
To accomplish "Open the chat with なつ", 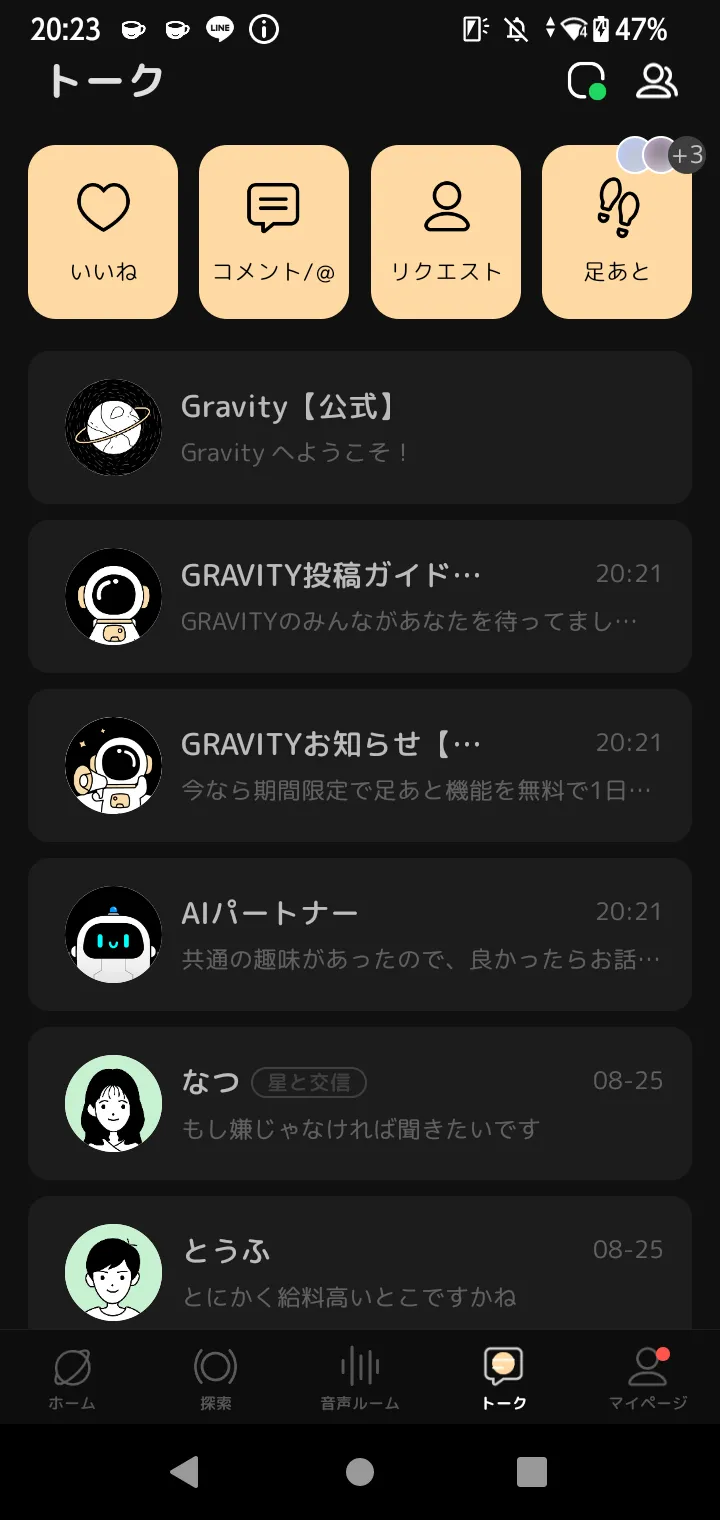I will pos(360,1103).
